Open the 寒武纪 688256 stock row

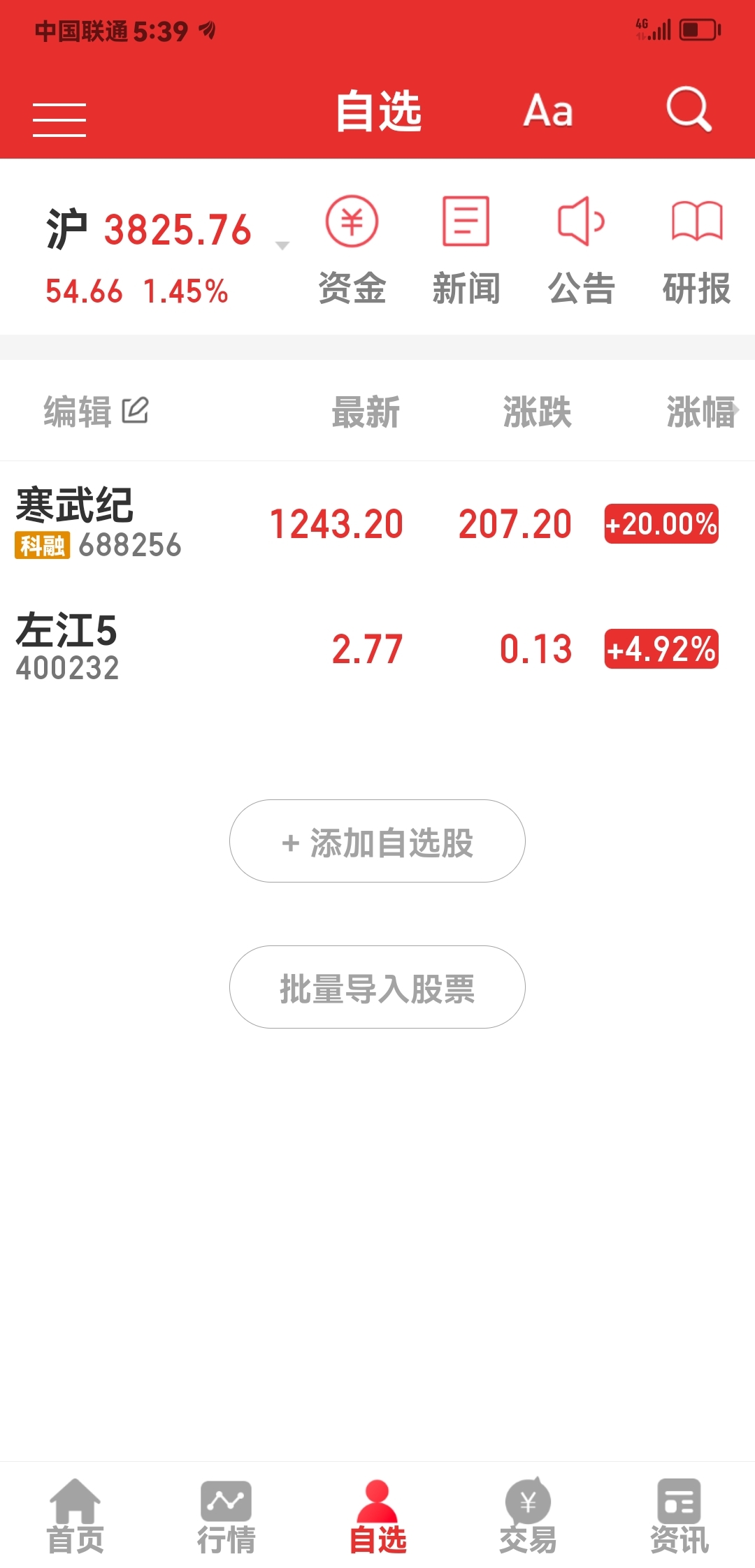[377, 523]
